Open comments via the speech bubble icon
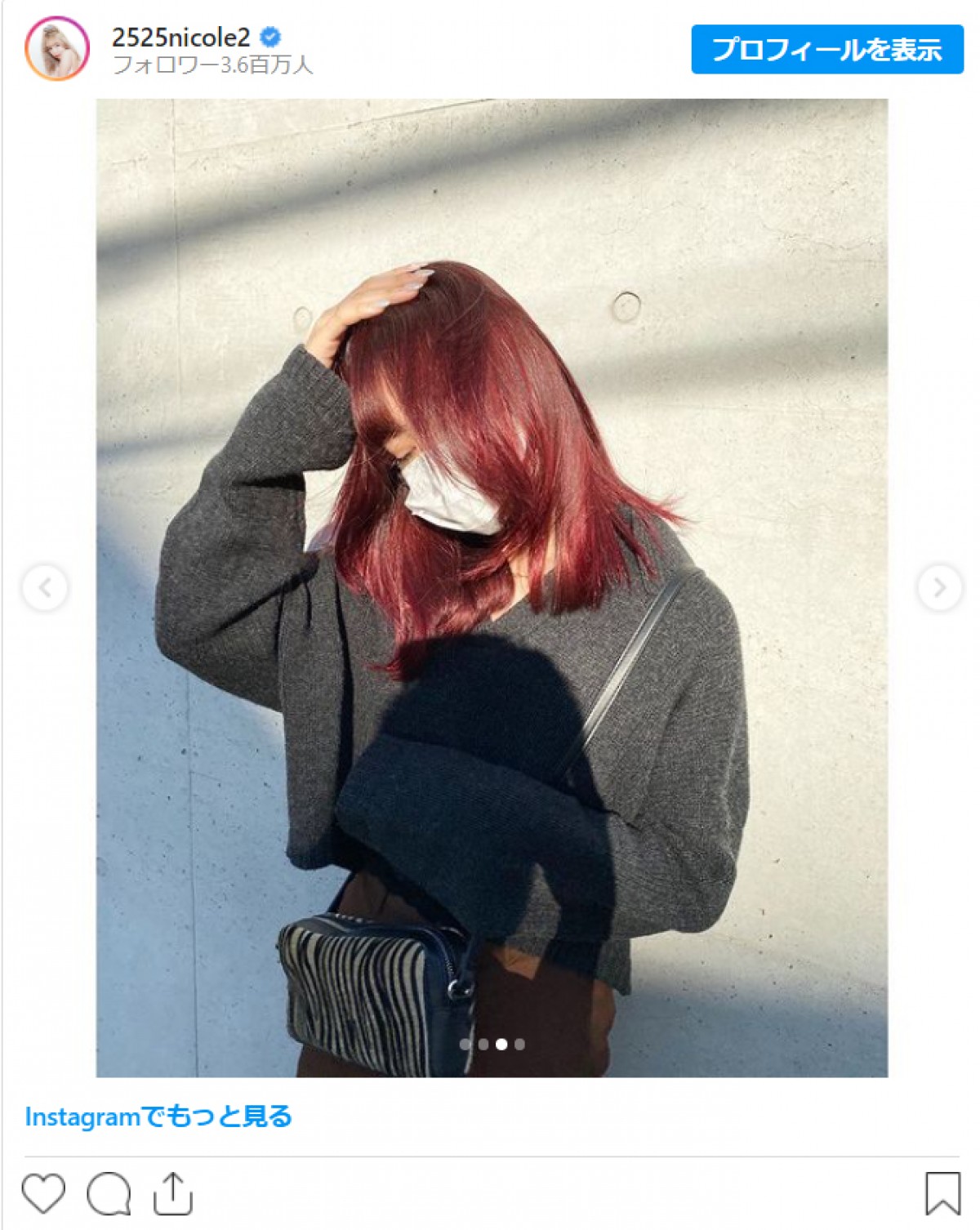This screenshot has width=980, height=1230. pyautogui.click(x=109, y=1194)
